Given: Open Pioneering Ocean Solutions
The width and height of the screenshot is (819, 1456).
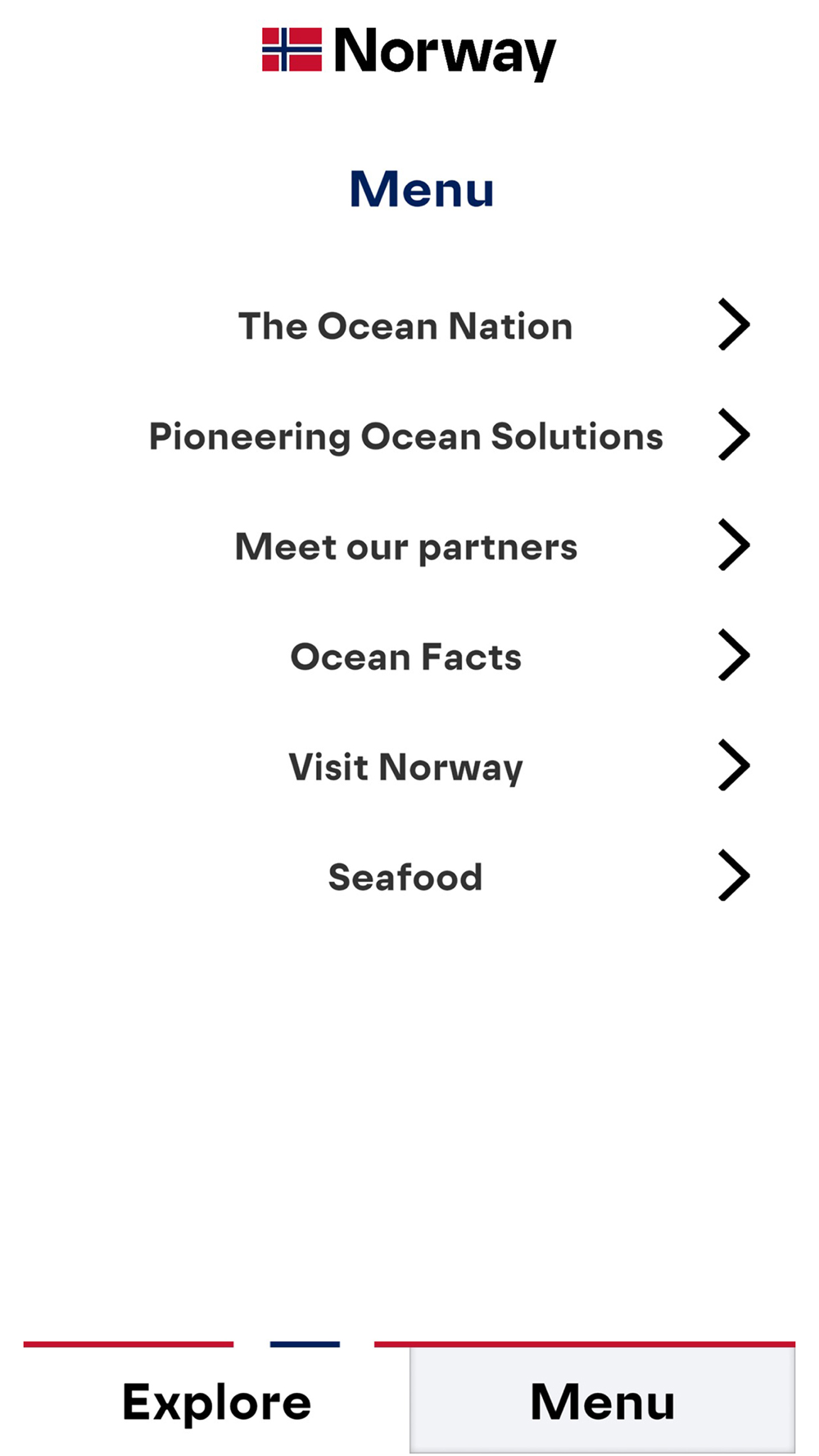Looking at the screenshot, I should click(405, 436).
